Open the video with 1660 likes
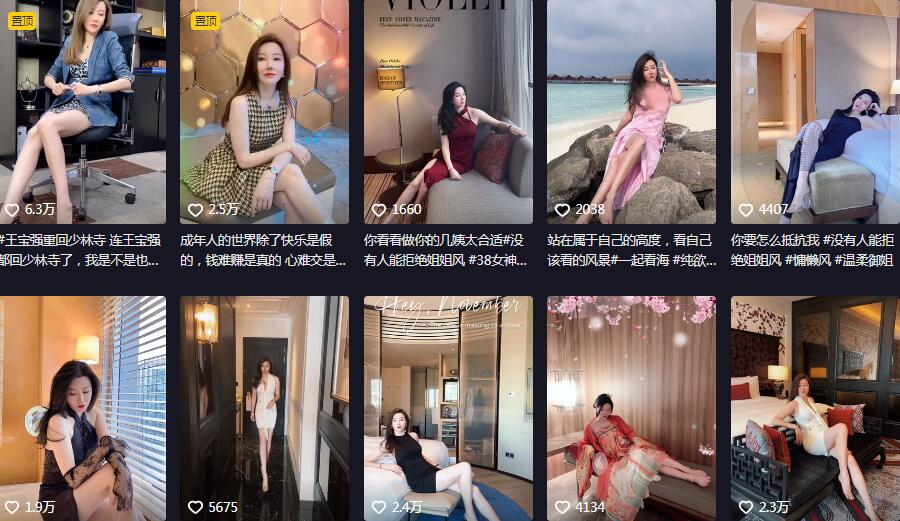The width and height of the screenshot is (900, 521). tap(448, 110)
